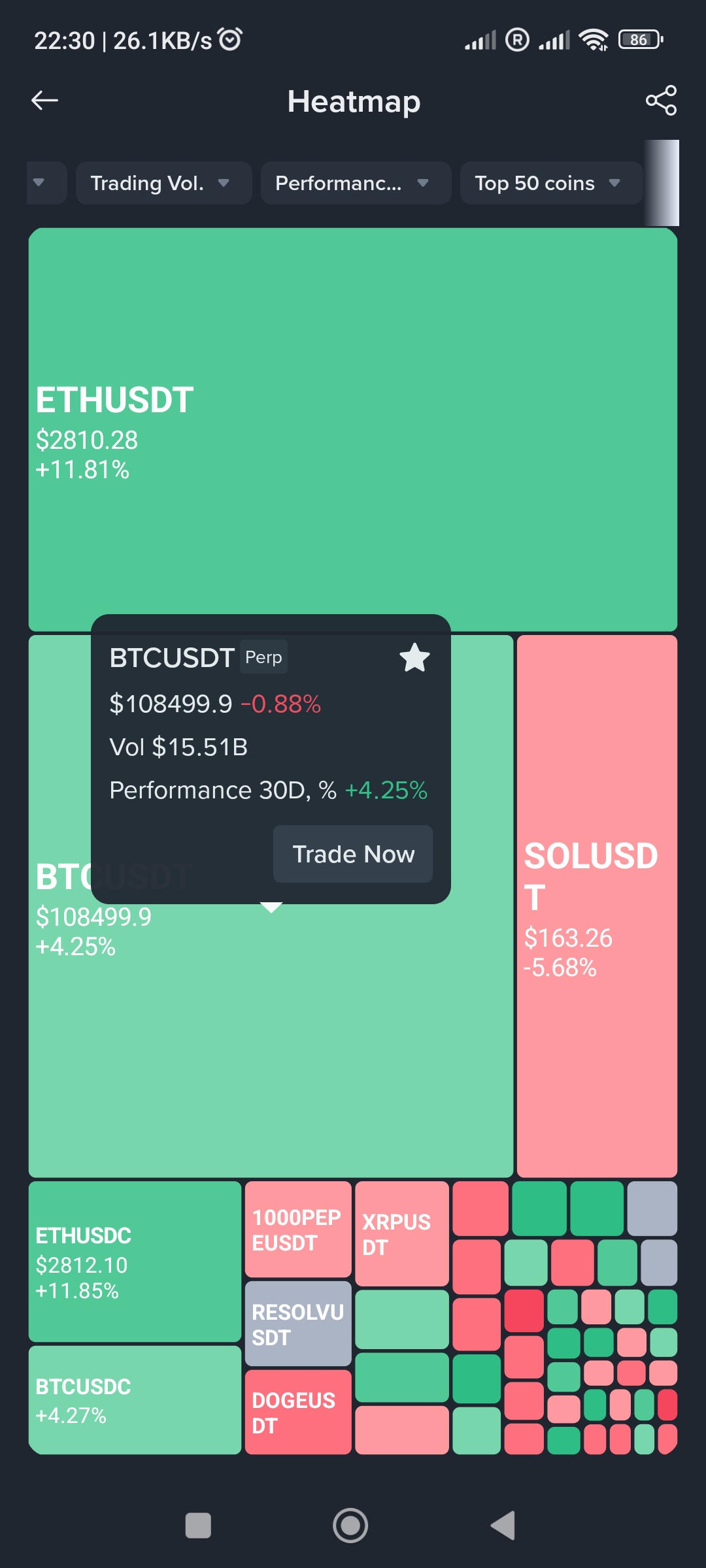Go to the system home screen

tap(350, 1526)
